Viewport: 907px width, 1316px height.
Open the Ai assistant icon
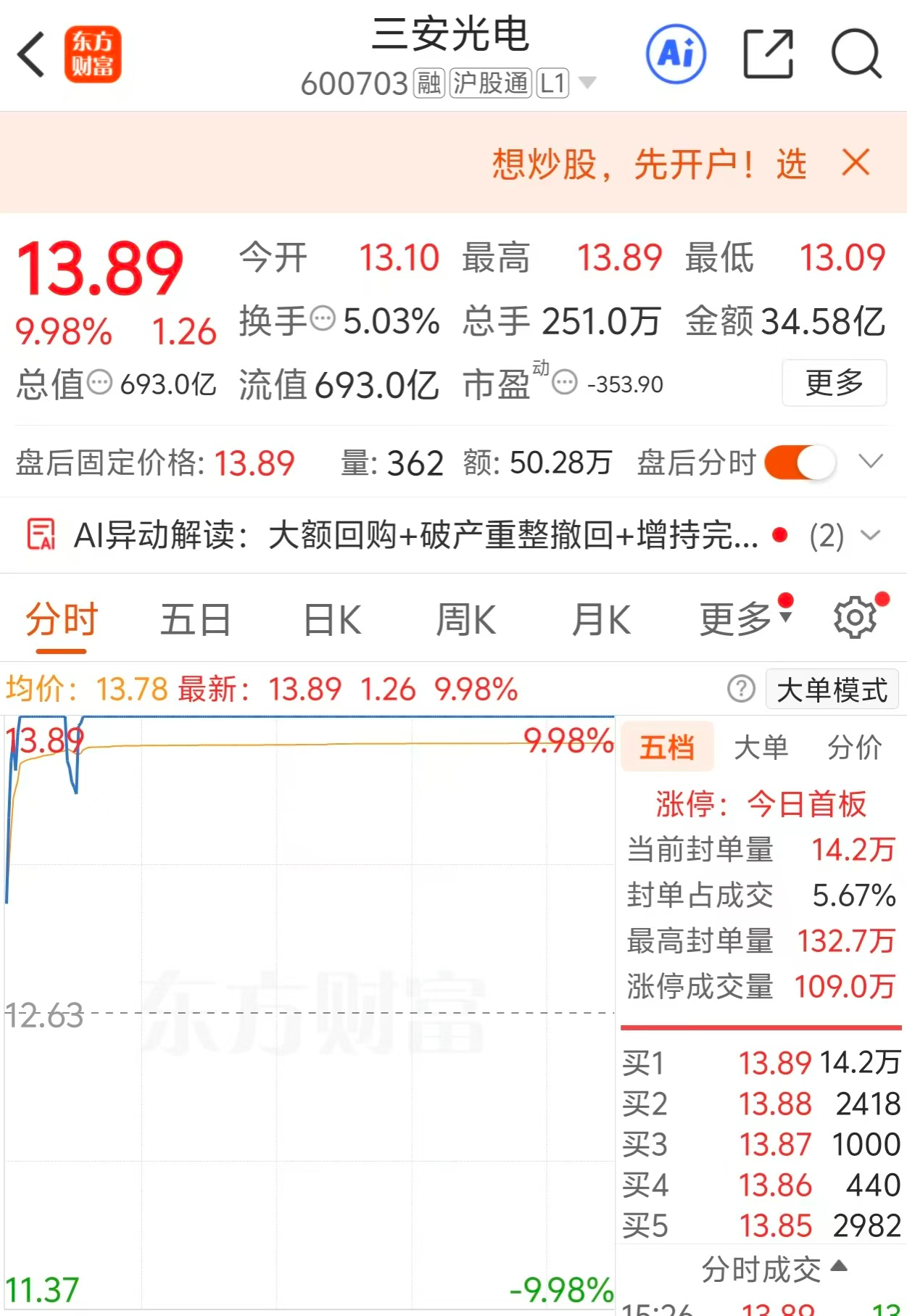coord(676,54)
